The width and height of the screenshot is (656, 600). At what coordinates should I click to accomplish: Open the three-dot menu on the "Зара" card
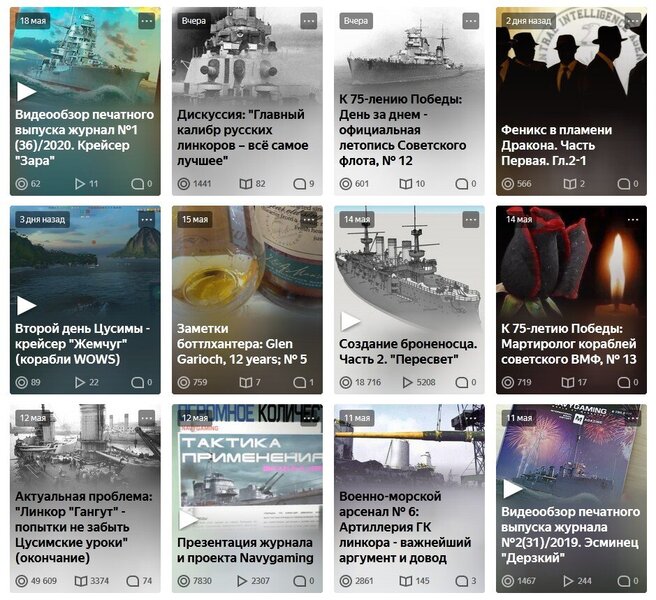pos(147,20)
